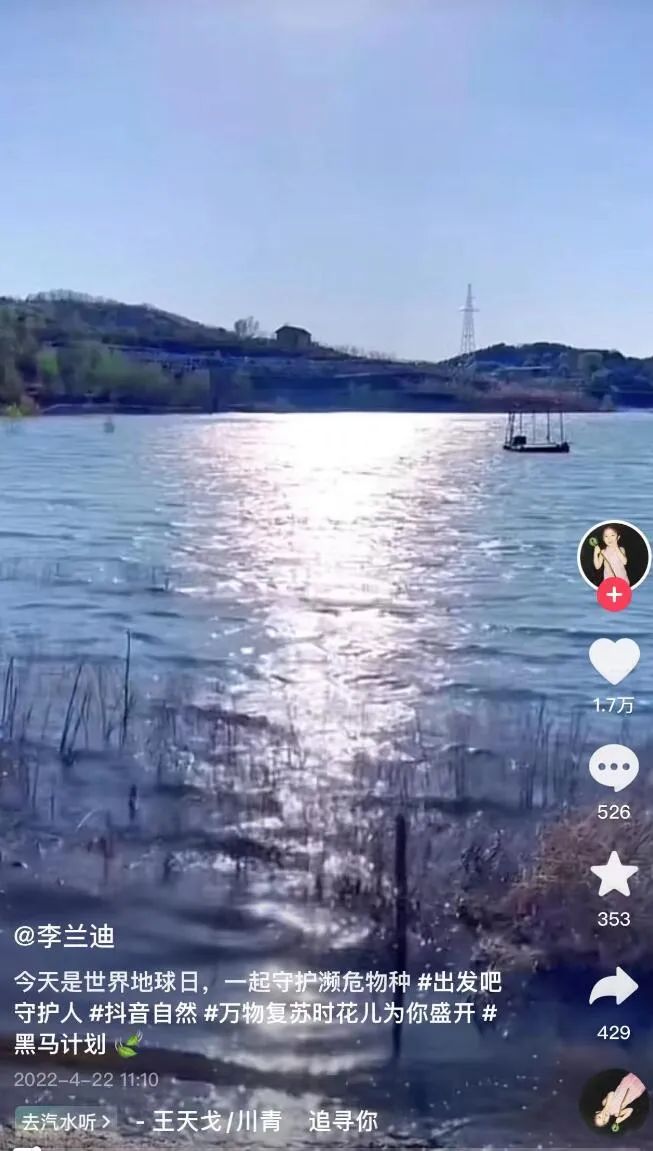Viewport: 653px width, 1151px height.
Task: Open 李兰迪's profile avatar
Action: coord(613,554)
